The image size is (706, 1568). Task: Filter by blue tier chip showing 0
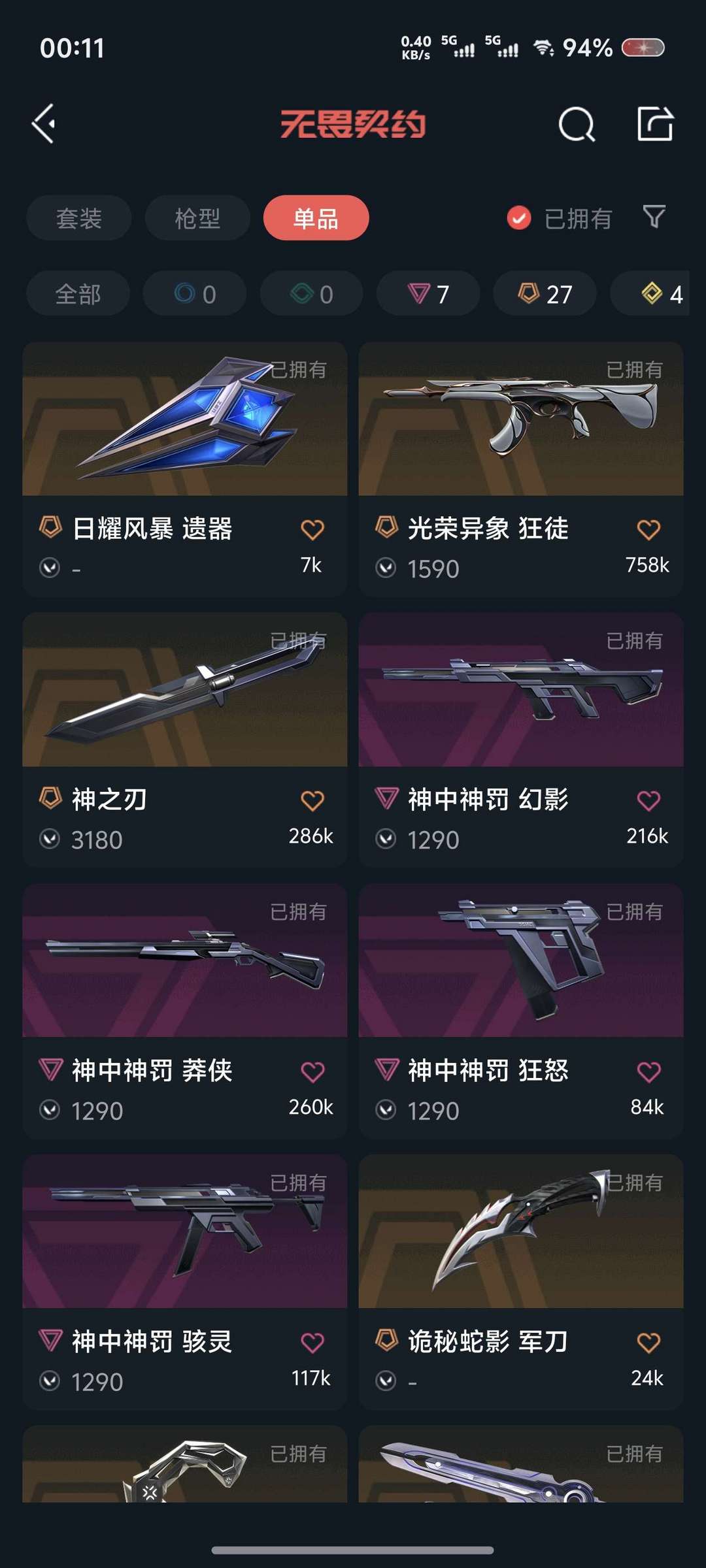tap(195, 294)
